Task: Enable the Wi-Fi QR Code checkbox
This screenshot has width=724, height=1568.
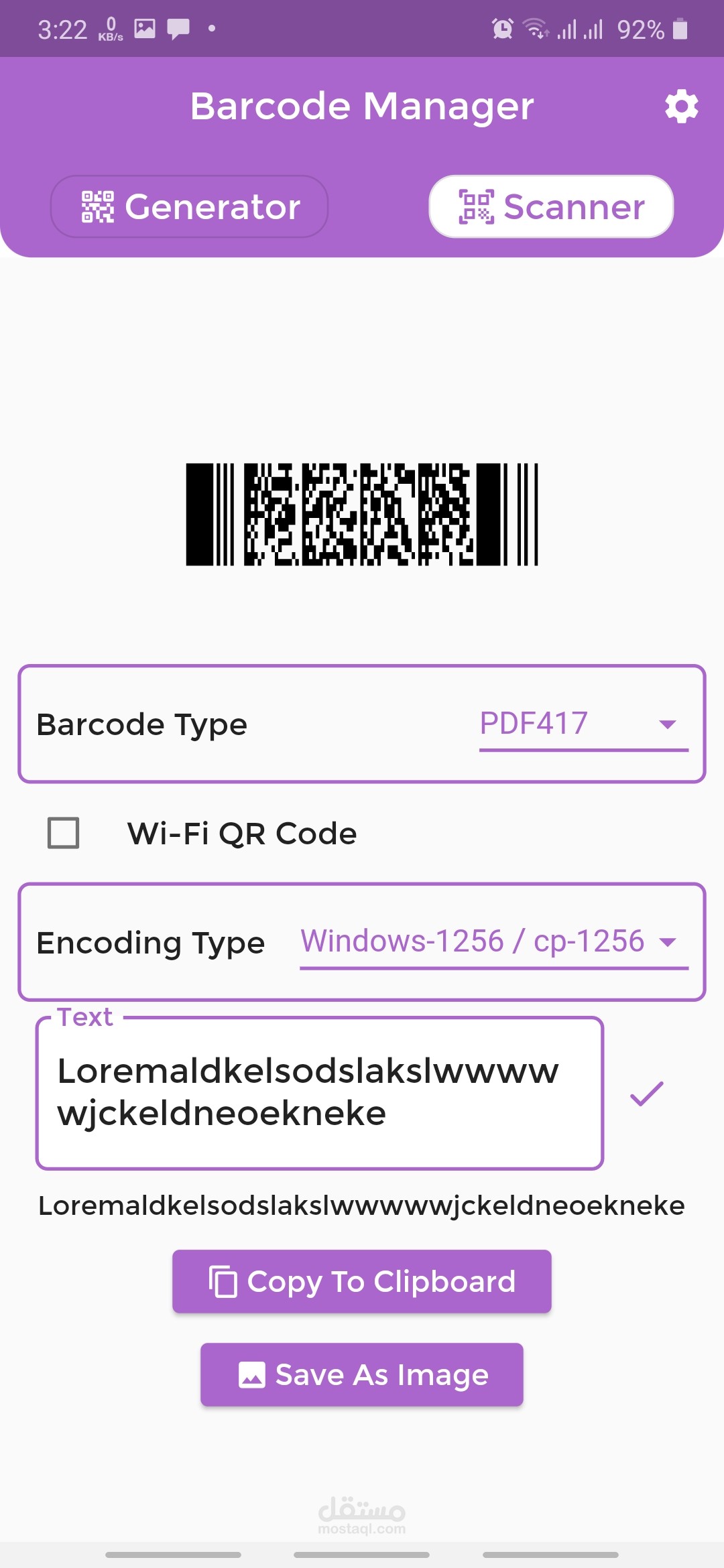Action: point(64,833)
